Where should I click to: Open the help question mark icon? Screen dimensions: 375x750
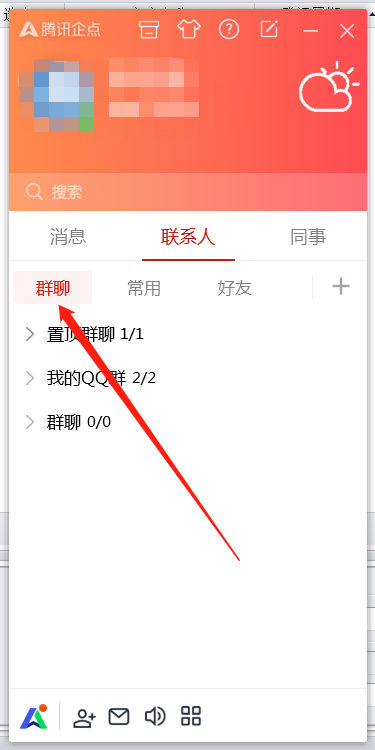click(229, 30)
